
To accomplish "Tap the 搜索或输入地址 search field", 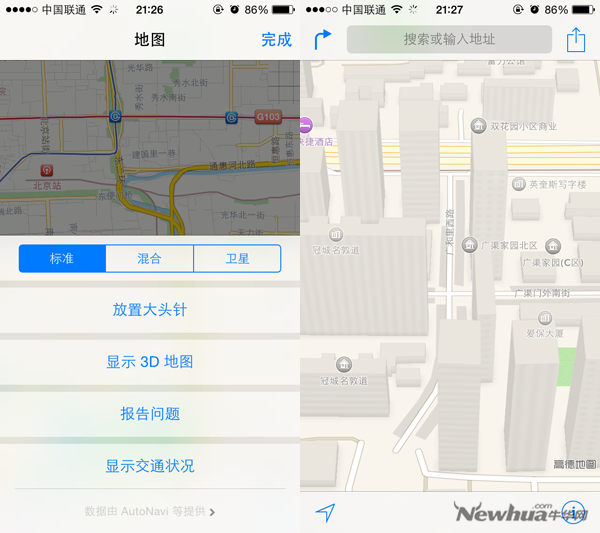I will pos(449,40).
